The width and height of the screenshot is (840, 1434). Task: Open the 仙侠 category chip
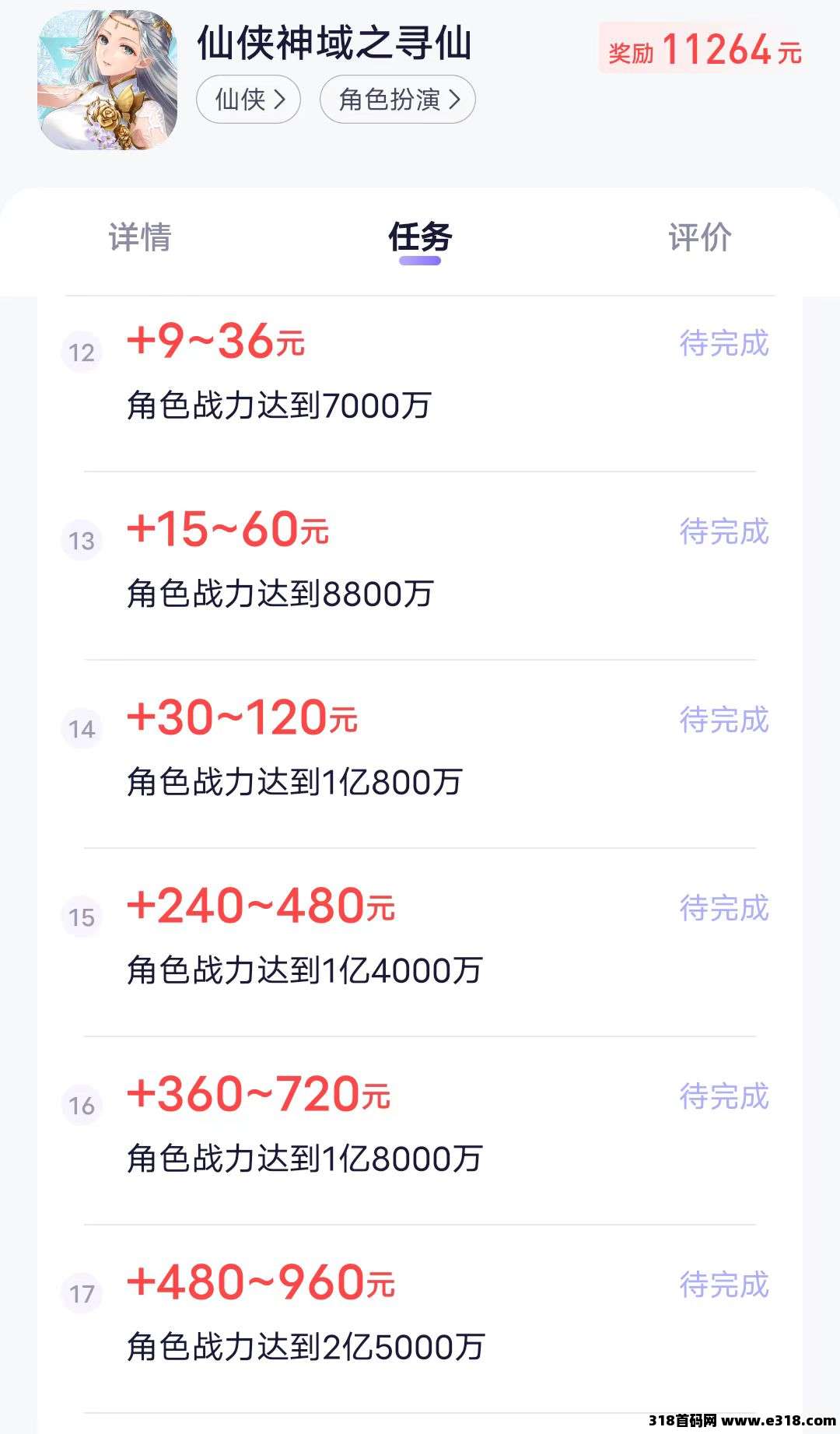coord(248,100)
